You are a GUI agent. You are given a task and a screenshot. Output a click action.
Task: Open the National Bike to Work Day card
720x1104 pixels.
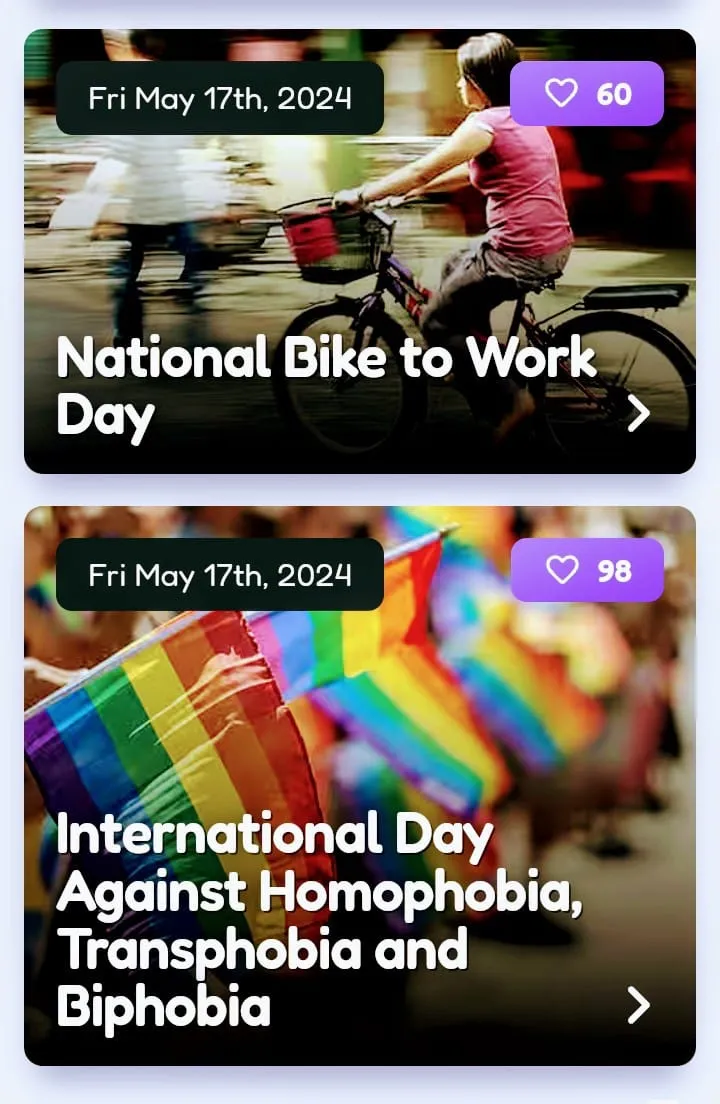(638, 414)
